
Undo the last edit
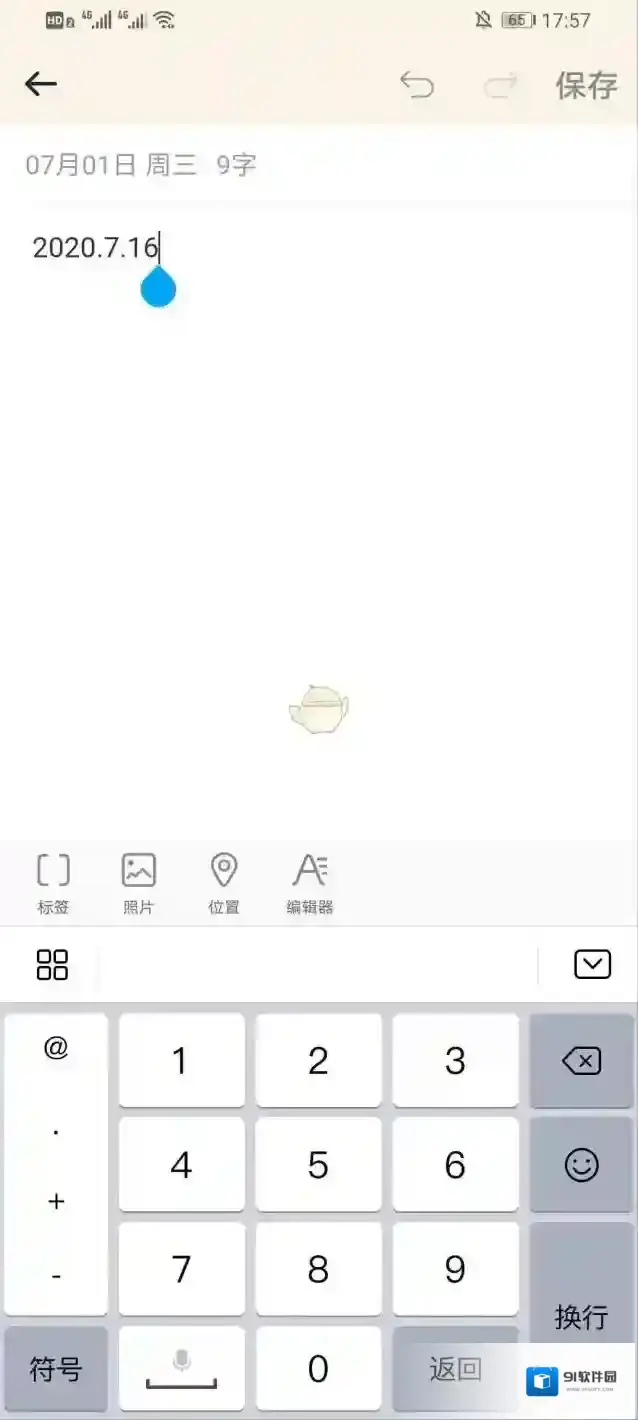pos(417,85)
